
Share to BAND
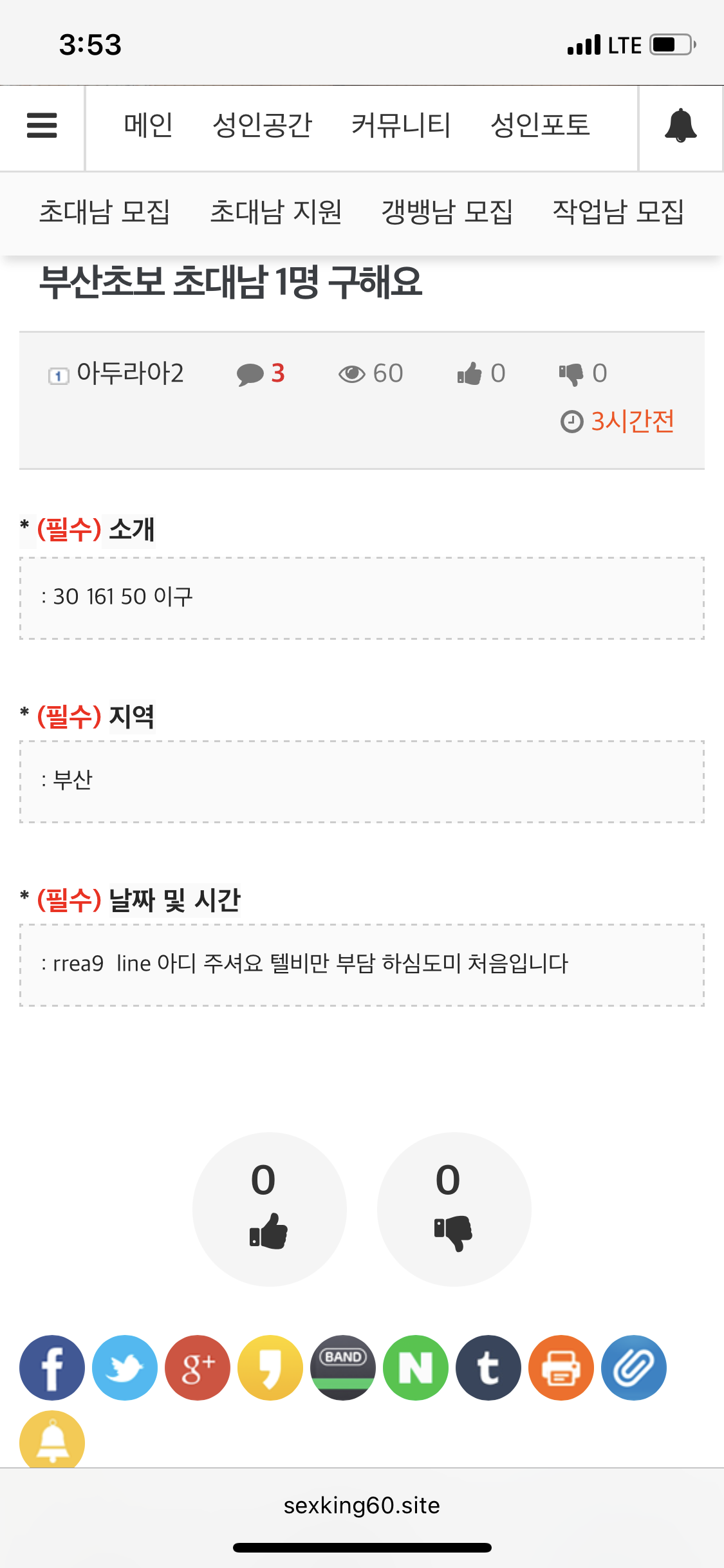(343, 1367)
